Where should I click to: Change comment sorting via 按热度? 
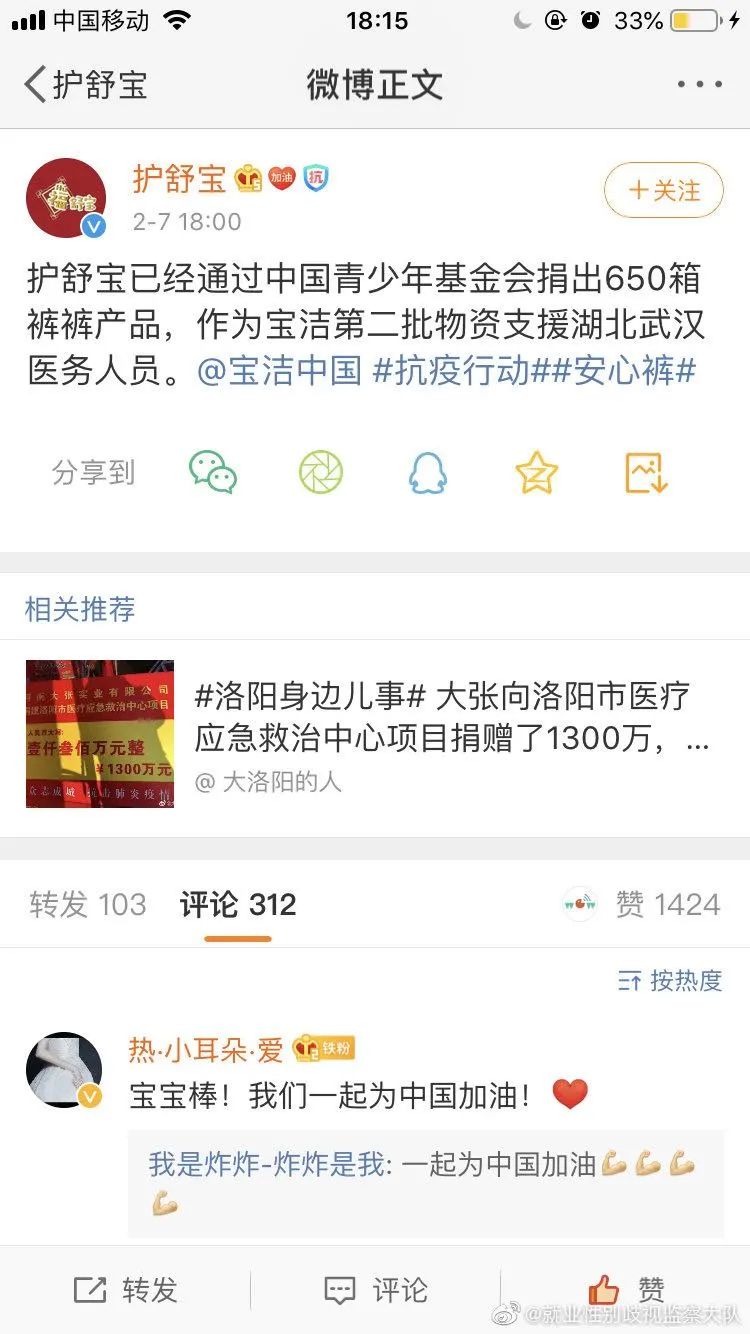pos(670,980)
